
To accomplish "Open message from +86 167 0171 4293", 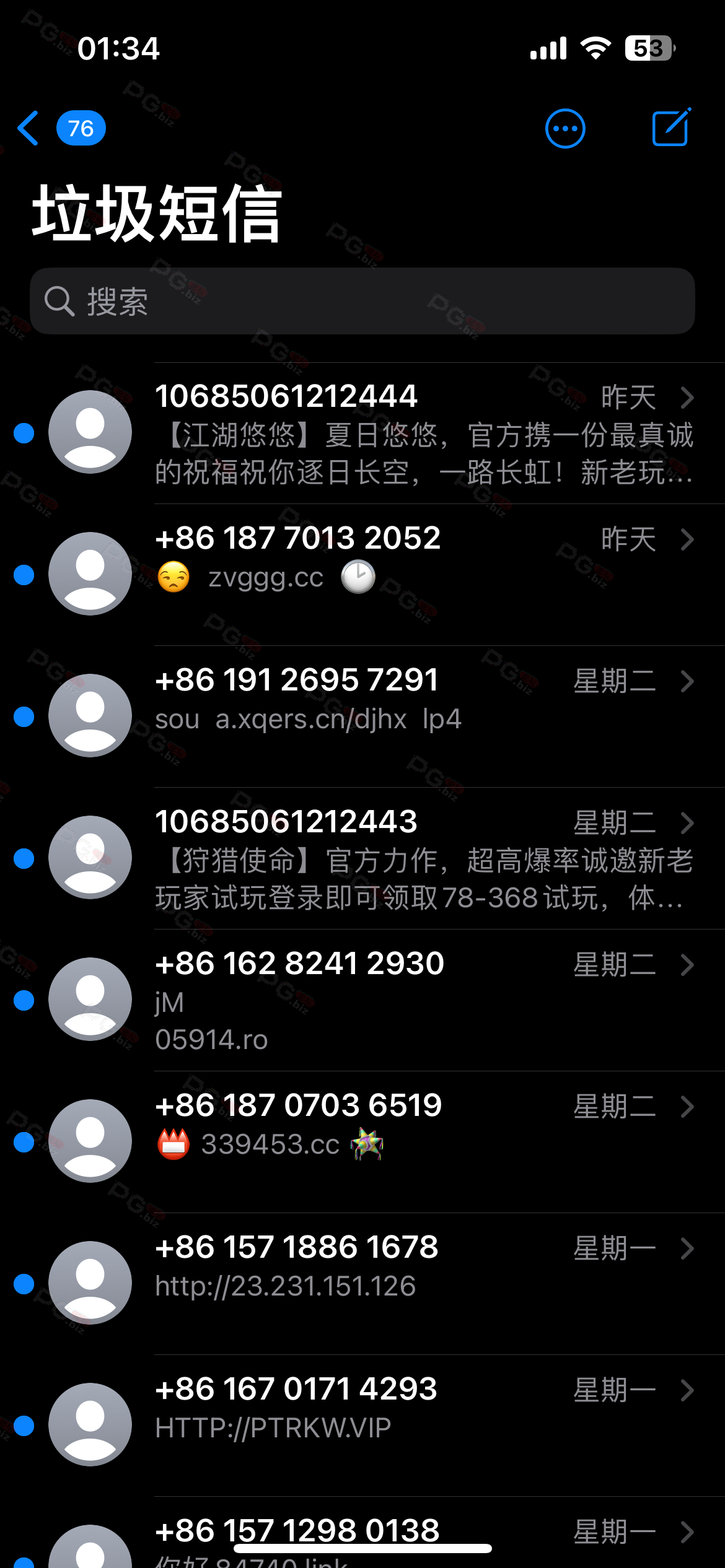I will [x=362, y=1426].
